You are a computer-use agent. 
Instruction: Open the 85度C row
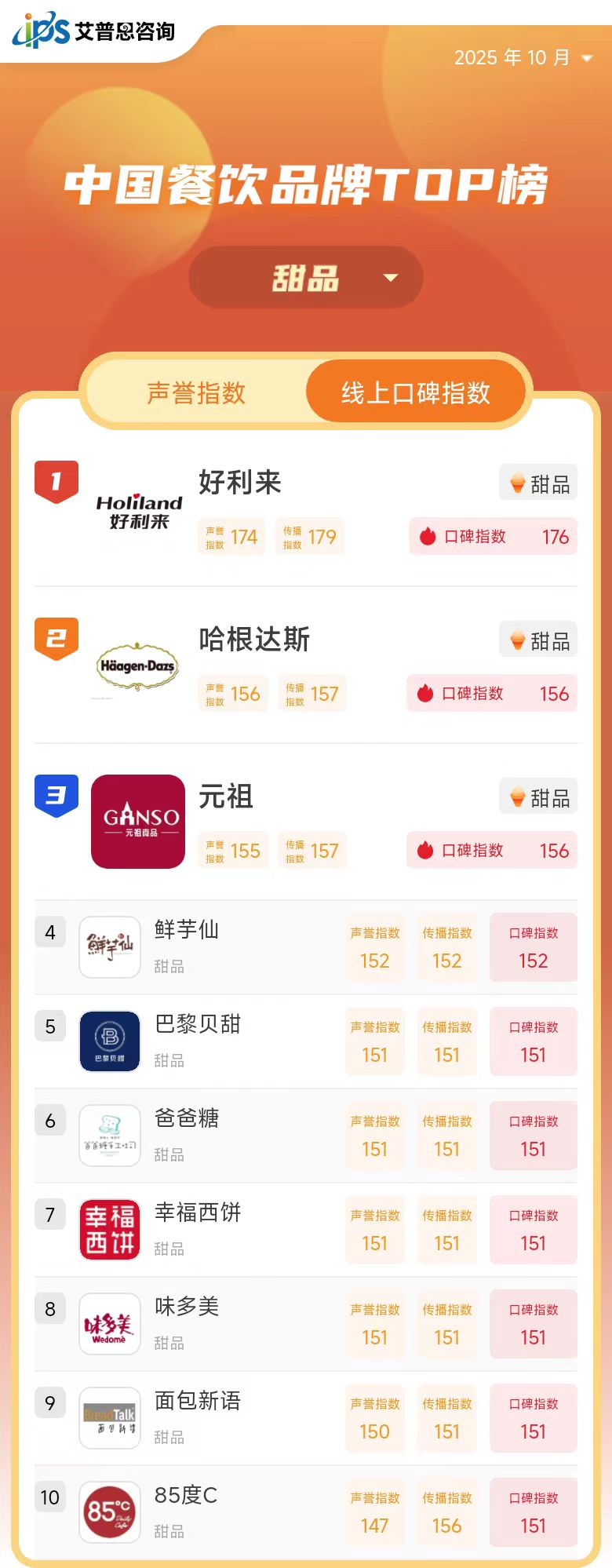[186, 1496]
